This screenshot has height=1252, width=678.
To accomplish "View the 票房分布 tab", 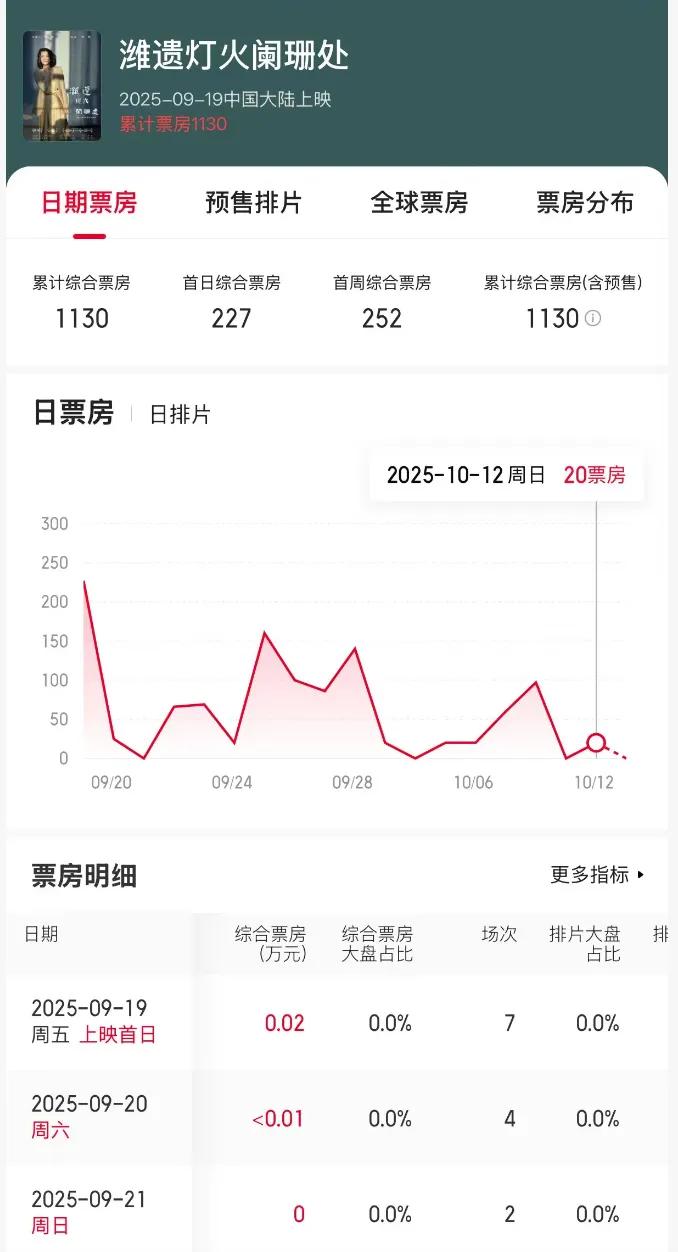I will pos(584,203).
